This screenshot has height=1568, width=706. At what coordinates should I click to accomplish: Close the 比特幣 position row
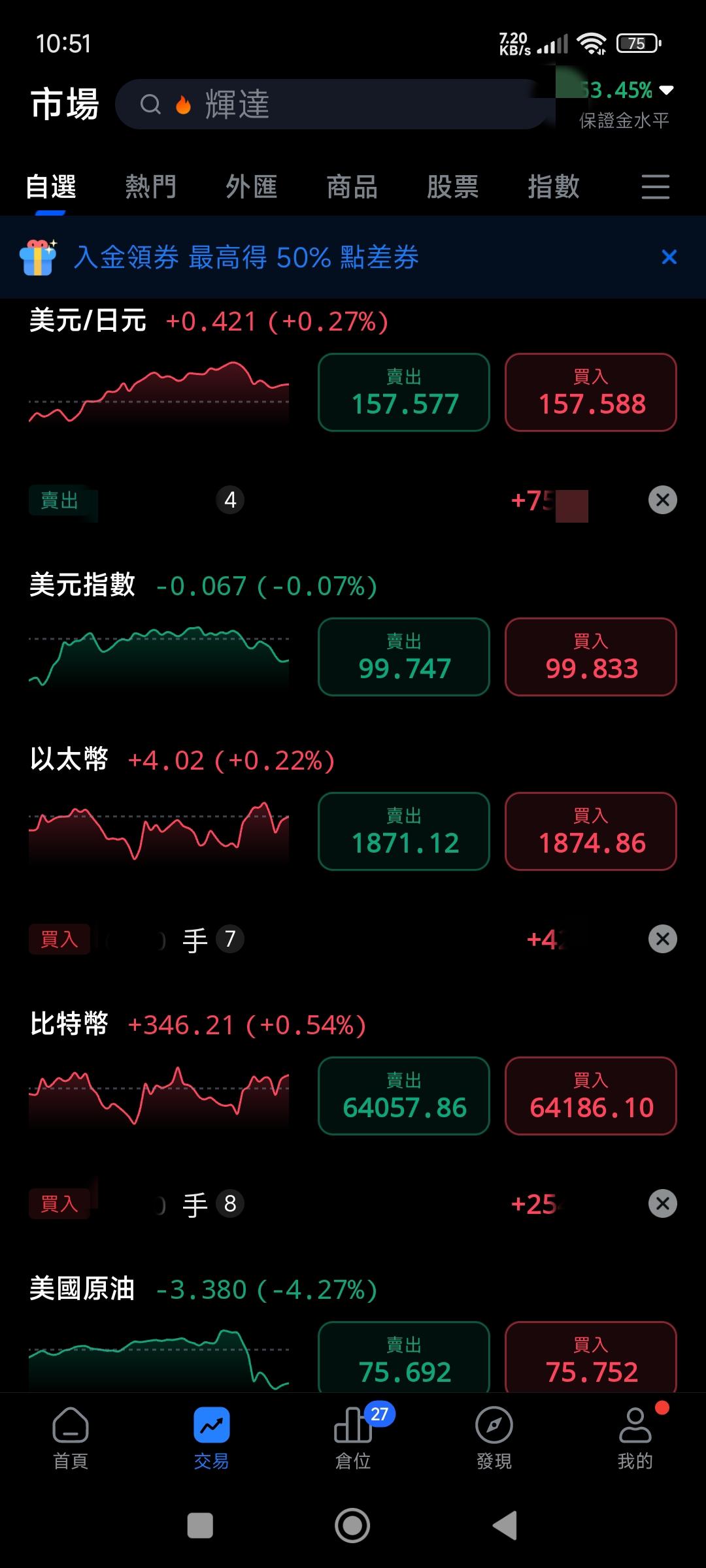pos(662,1203)
